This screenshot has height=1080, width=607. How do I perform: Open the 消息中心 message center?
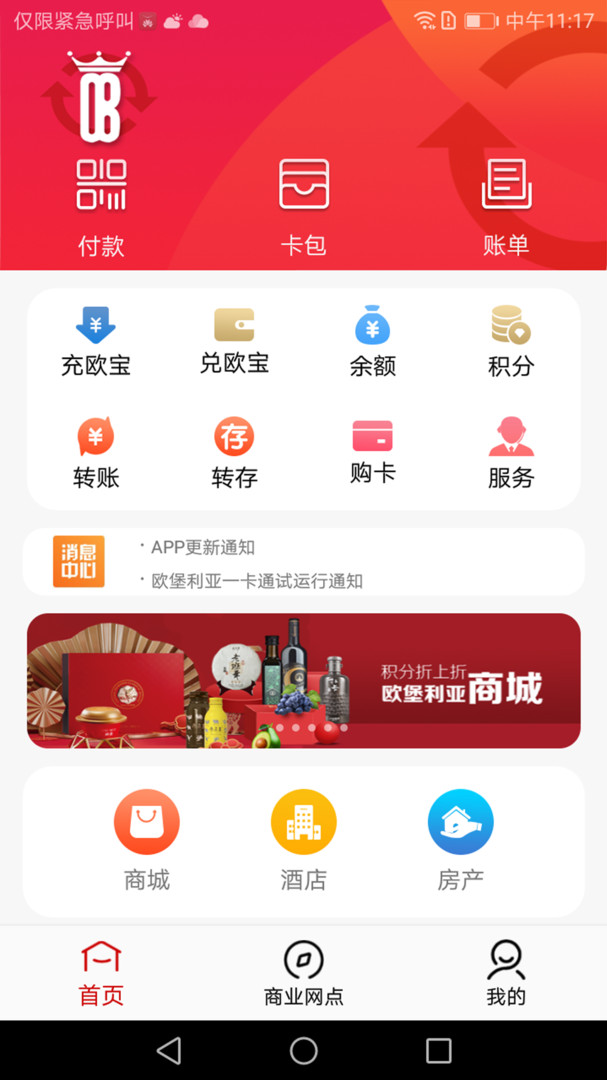[79, 561]
